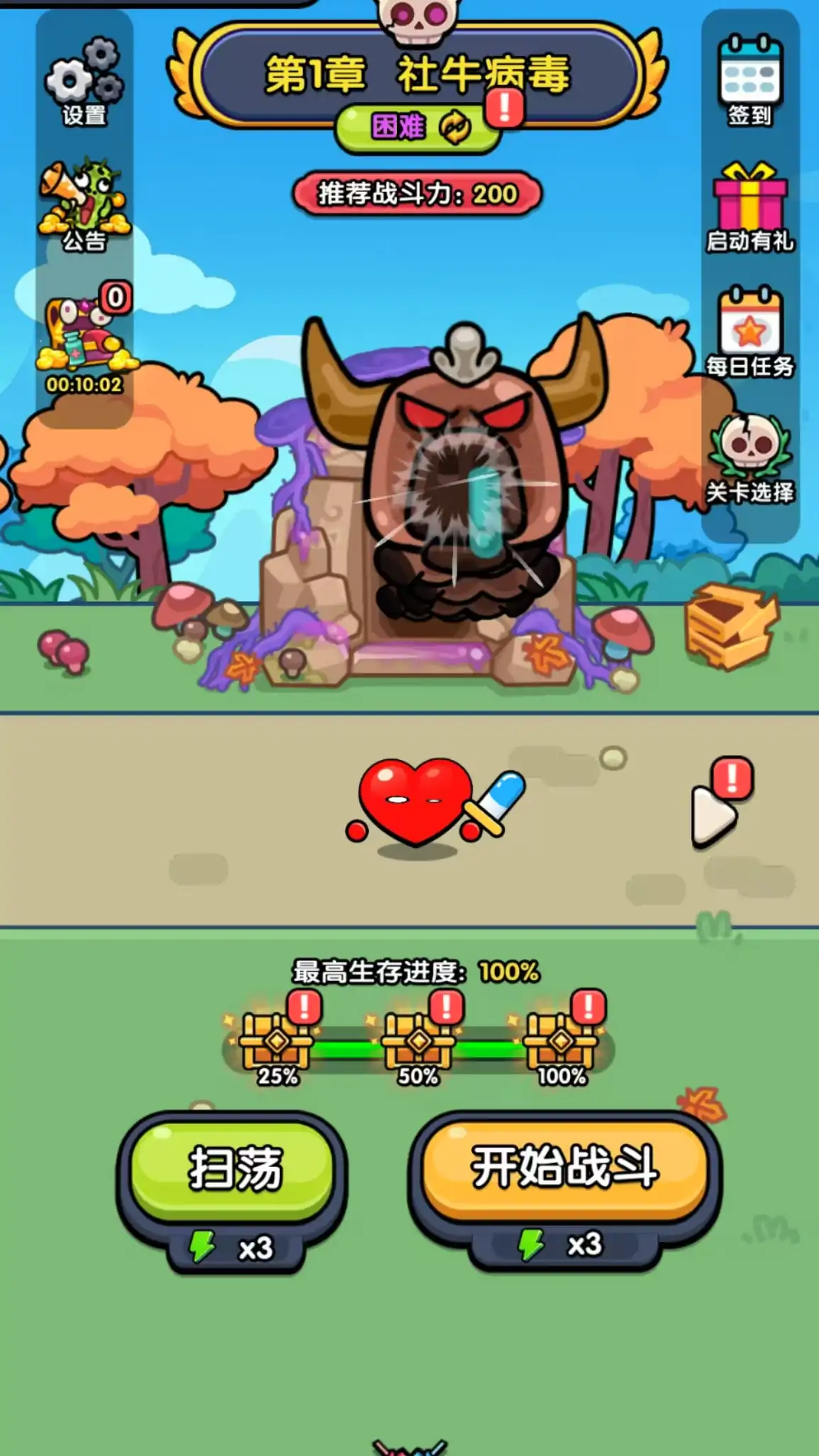Switch the 困难 difficulty mode
This screenshot has width=819, height=1456.
tap(418, 128)
